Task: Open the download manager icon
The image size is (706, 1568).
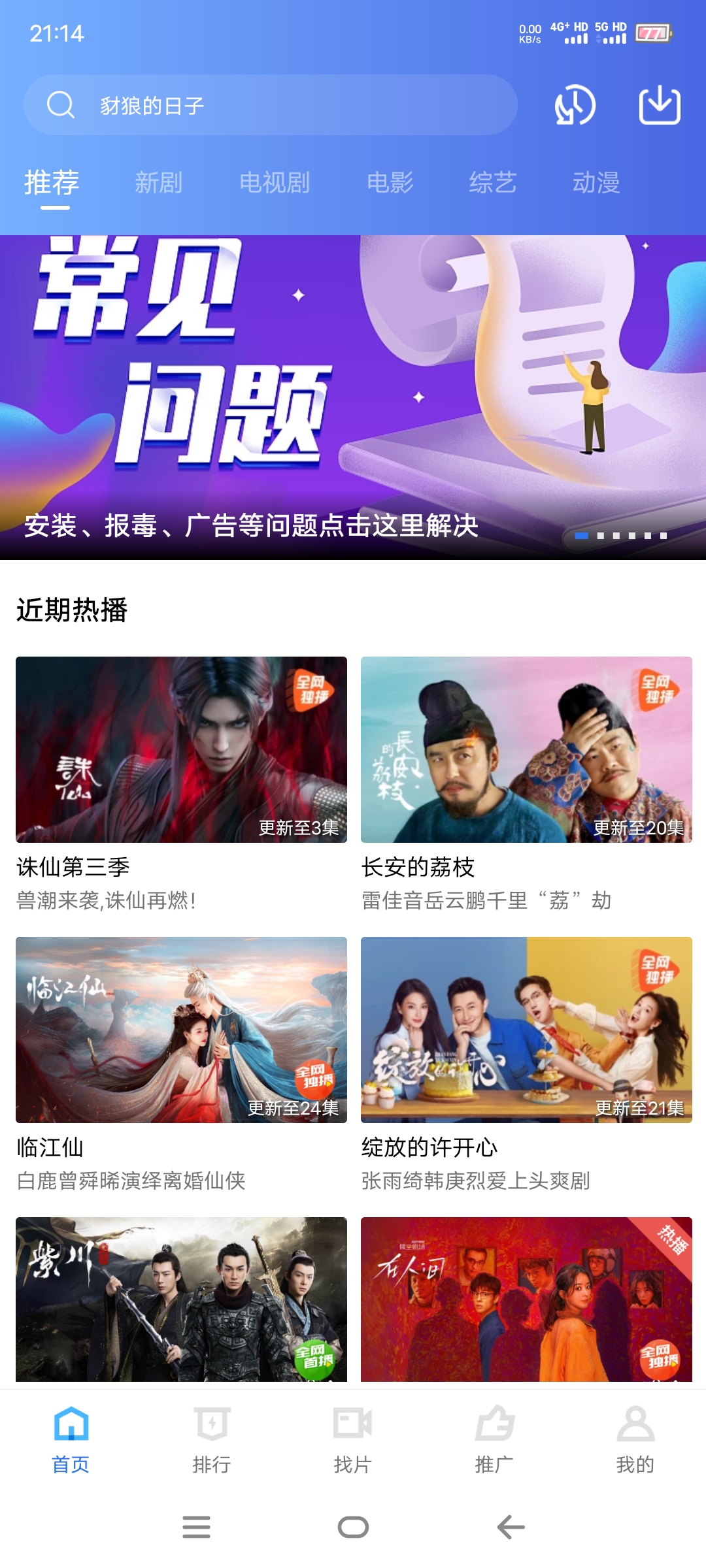Action: tap(660, 105)
